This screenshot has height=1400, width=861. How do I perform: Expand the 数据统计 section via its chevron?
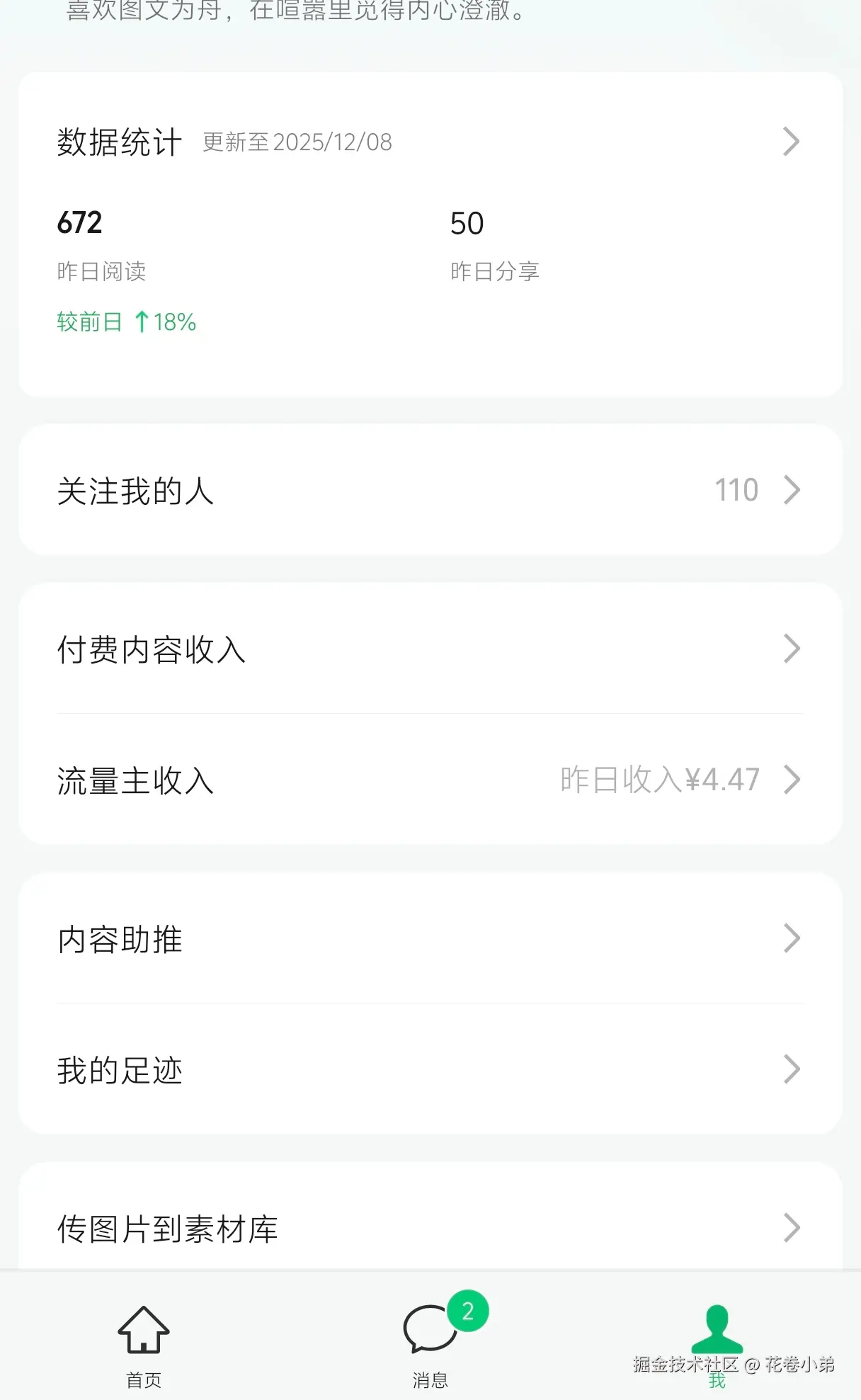(791, 142)
